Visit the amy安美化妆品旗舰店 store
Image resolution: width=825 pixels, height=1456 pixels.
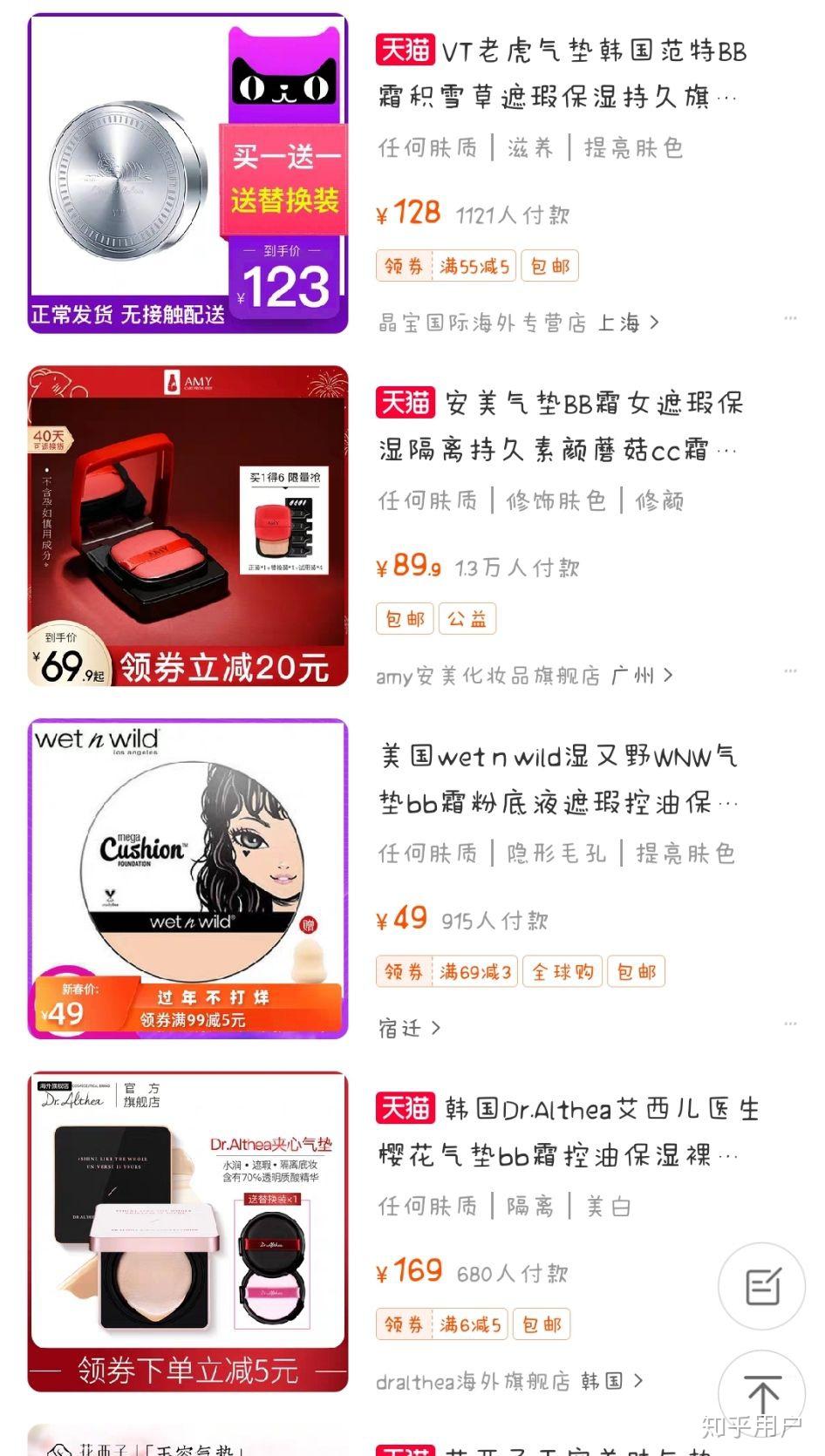pos(525,675)
